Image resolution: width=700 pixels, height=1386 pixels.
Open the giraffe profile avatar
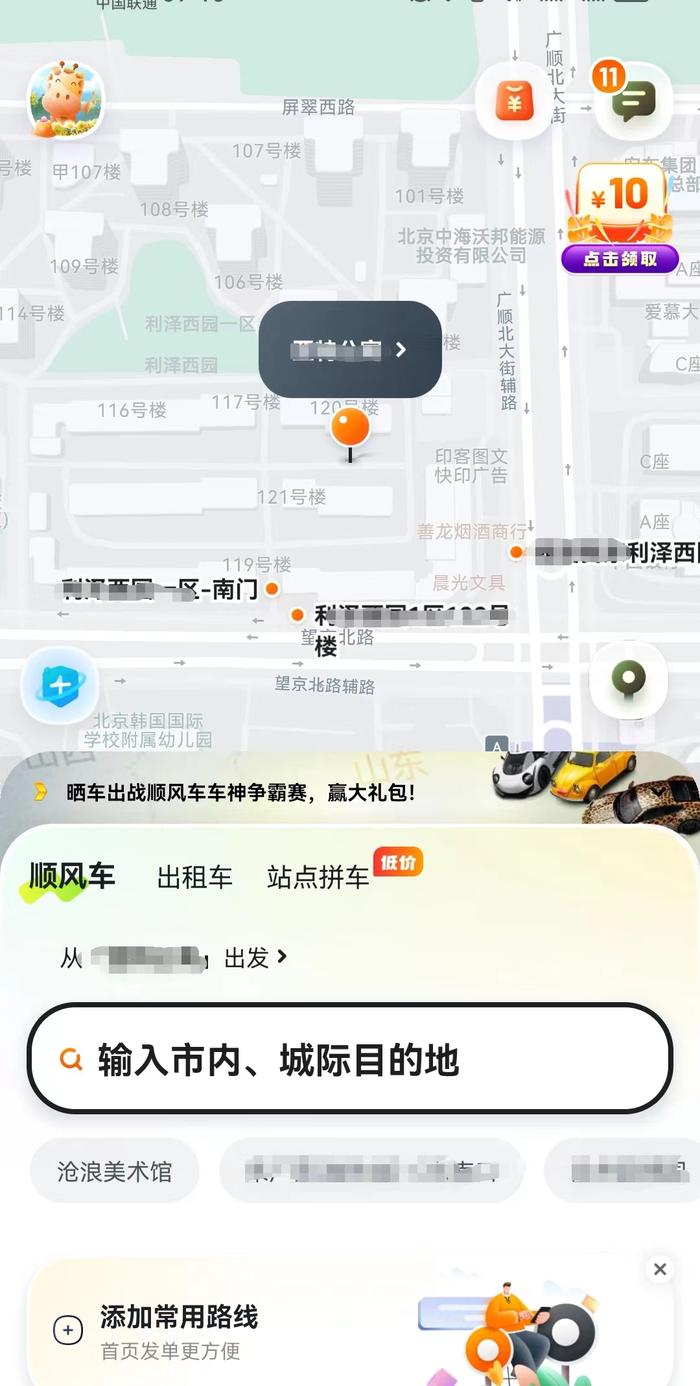66,100
